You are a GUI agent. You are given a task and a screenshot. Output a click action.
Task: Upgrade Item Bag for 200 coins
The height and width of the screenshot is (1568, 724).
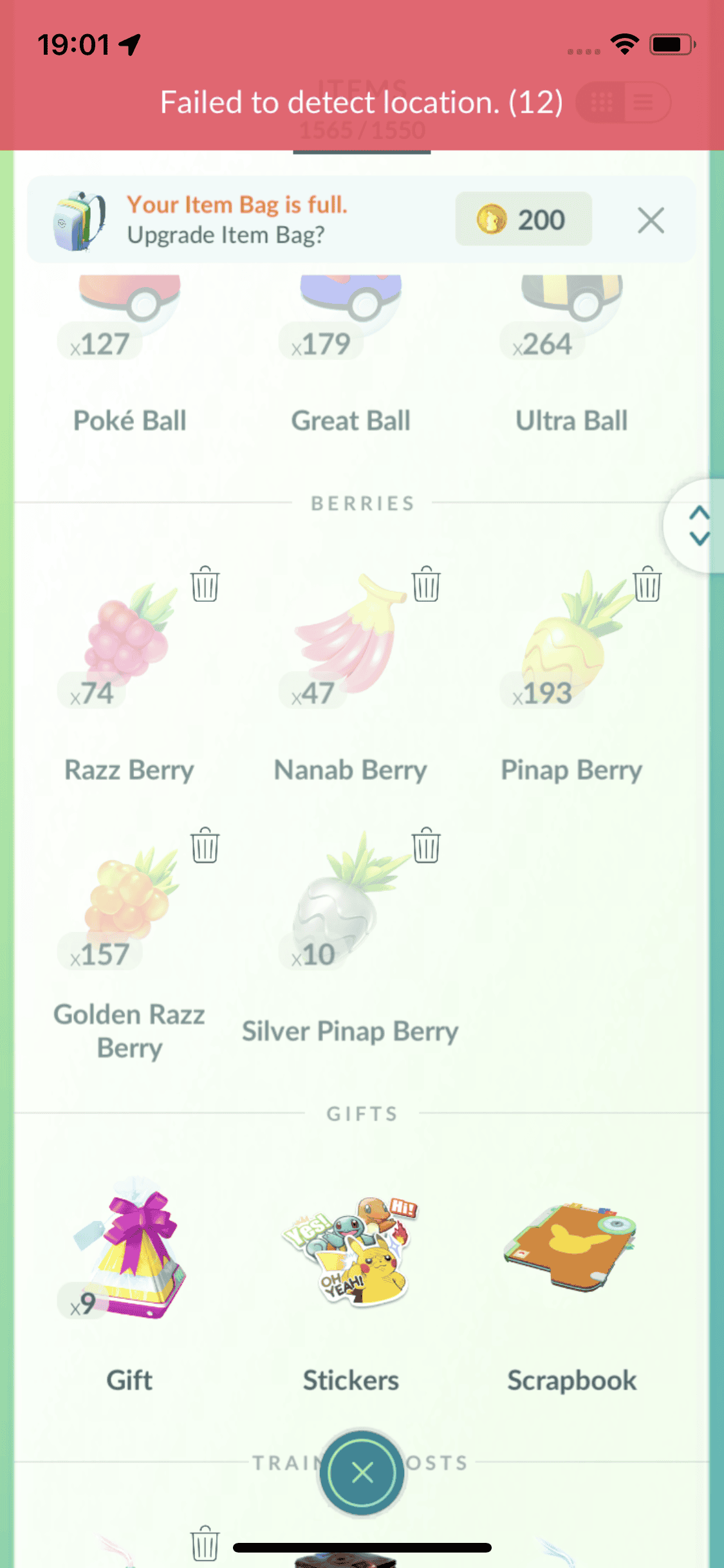pyautogui.click(x=523, y=219)
